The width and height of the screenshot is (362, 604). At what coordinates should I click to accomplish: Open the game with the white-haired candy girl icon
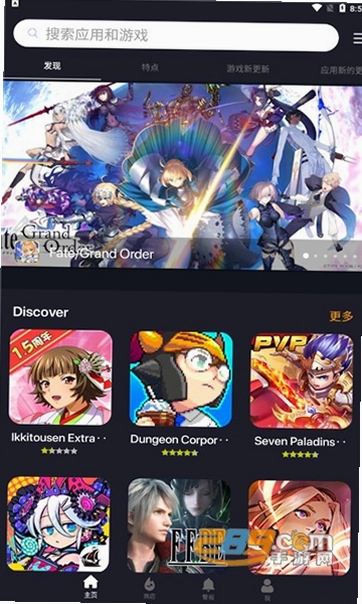click(59, 524)
